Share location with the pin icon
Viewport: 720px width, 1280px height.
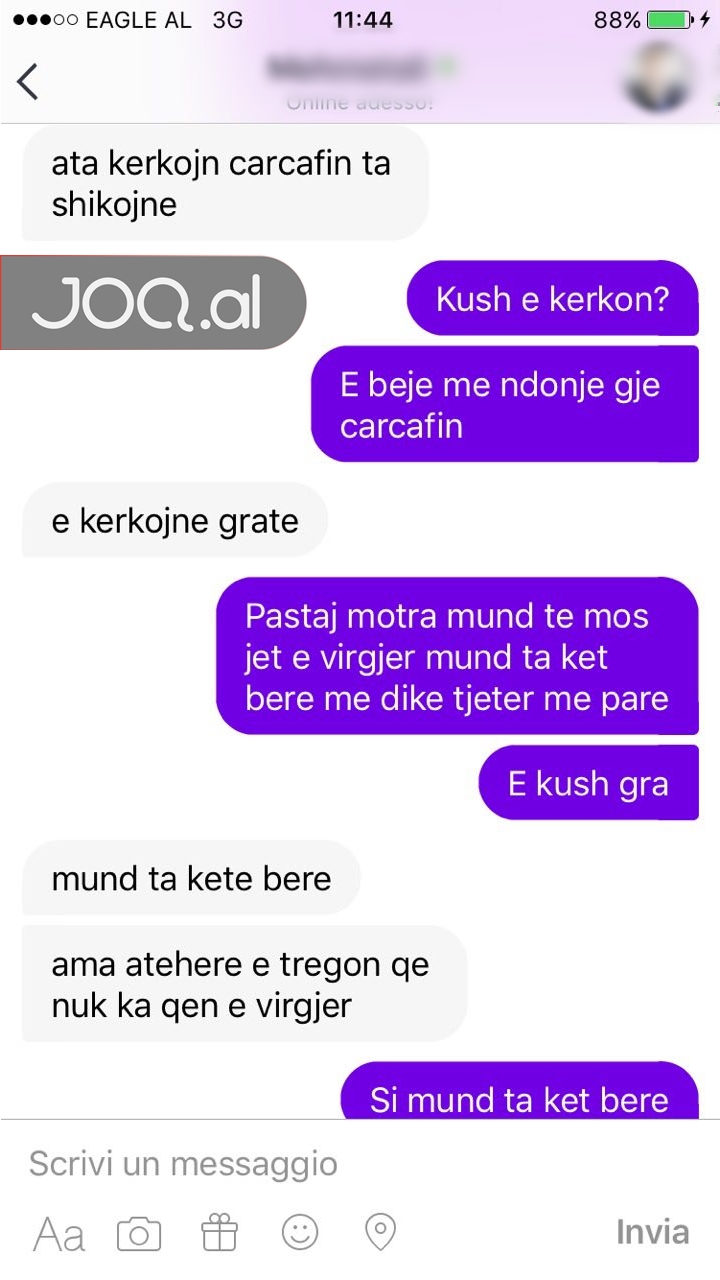(380, 1232)
